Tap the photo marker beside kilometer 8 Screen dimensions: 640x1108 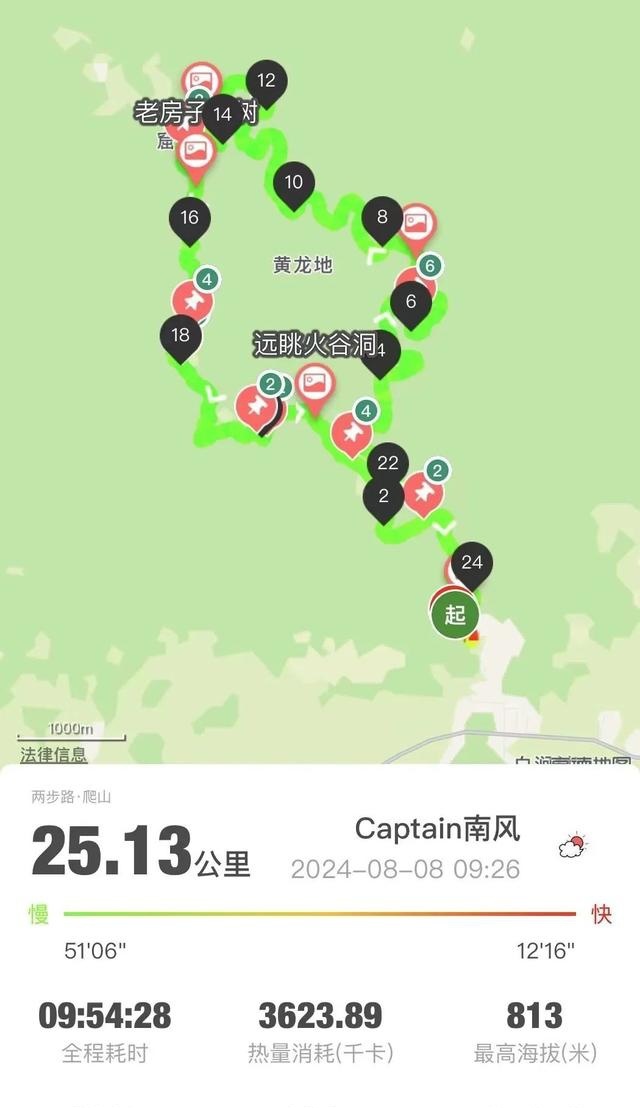tap(417, 222)
